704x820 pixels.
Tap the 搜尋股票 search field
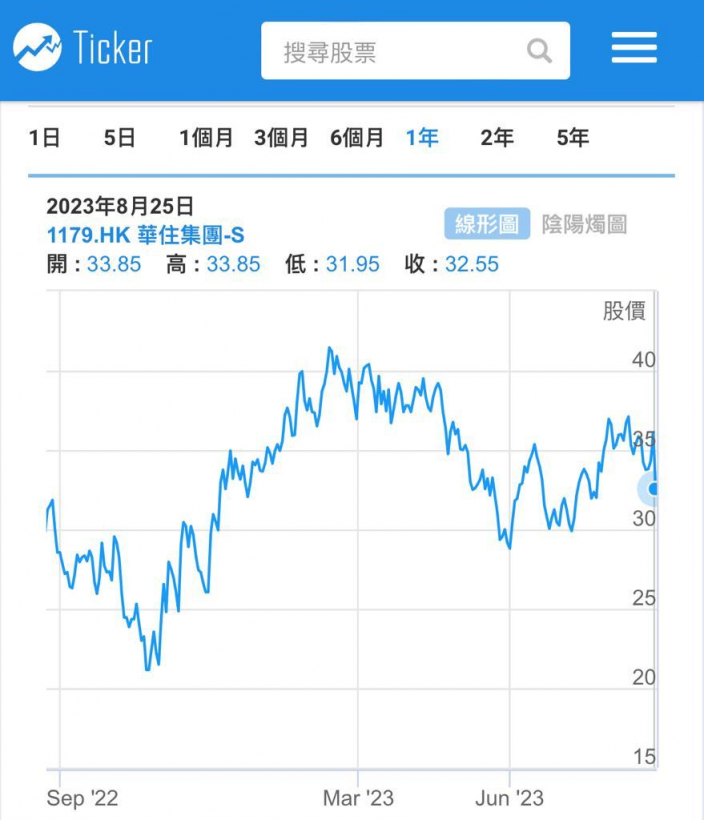coord(415,51)
